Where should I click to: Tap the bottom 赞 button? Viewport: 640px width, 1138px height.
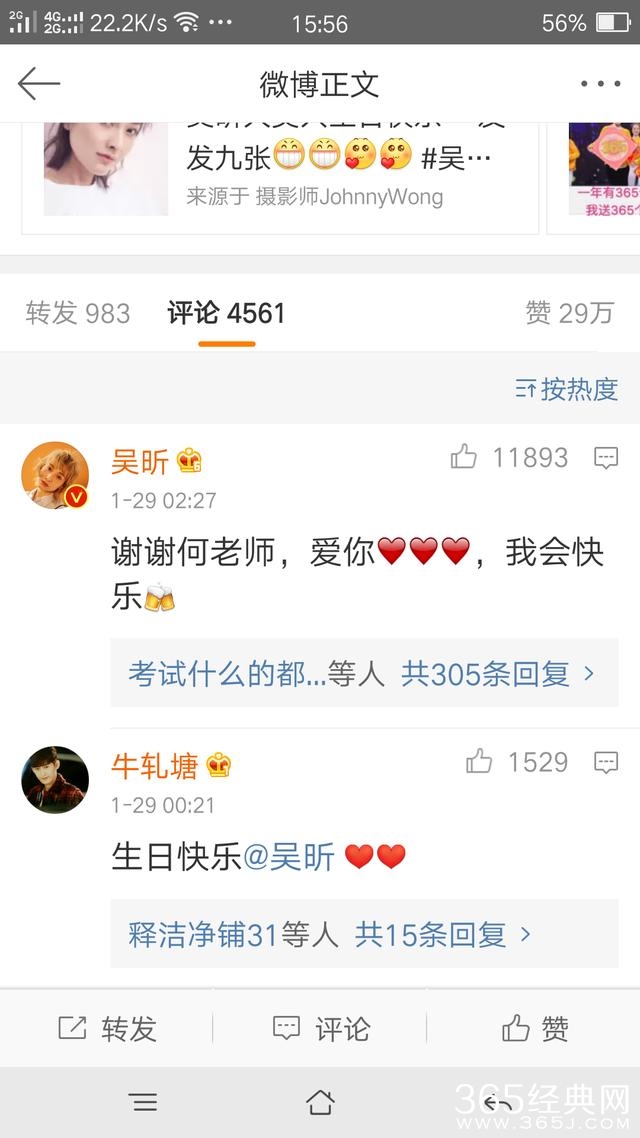tap(535, 1028)
